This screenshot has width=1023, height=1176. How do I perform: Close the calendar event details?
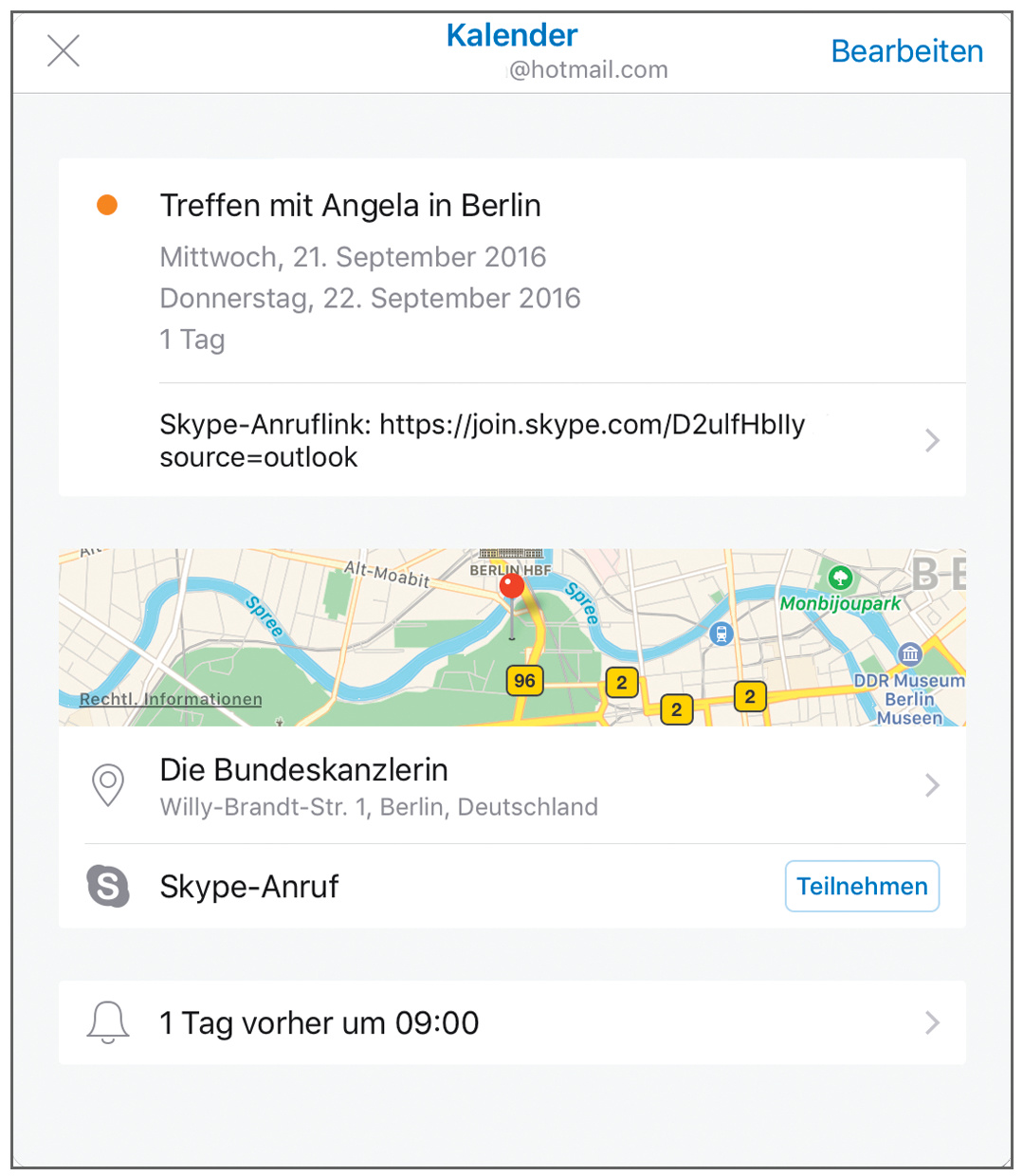[64, 51]
